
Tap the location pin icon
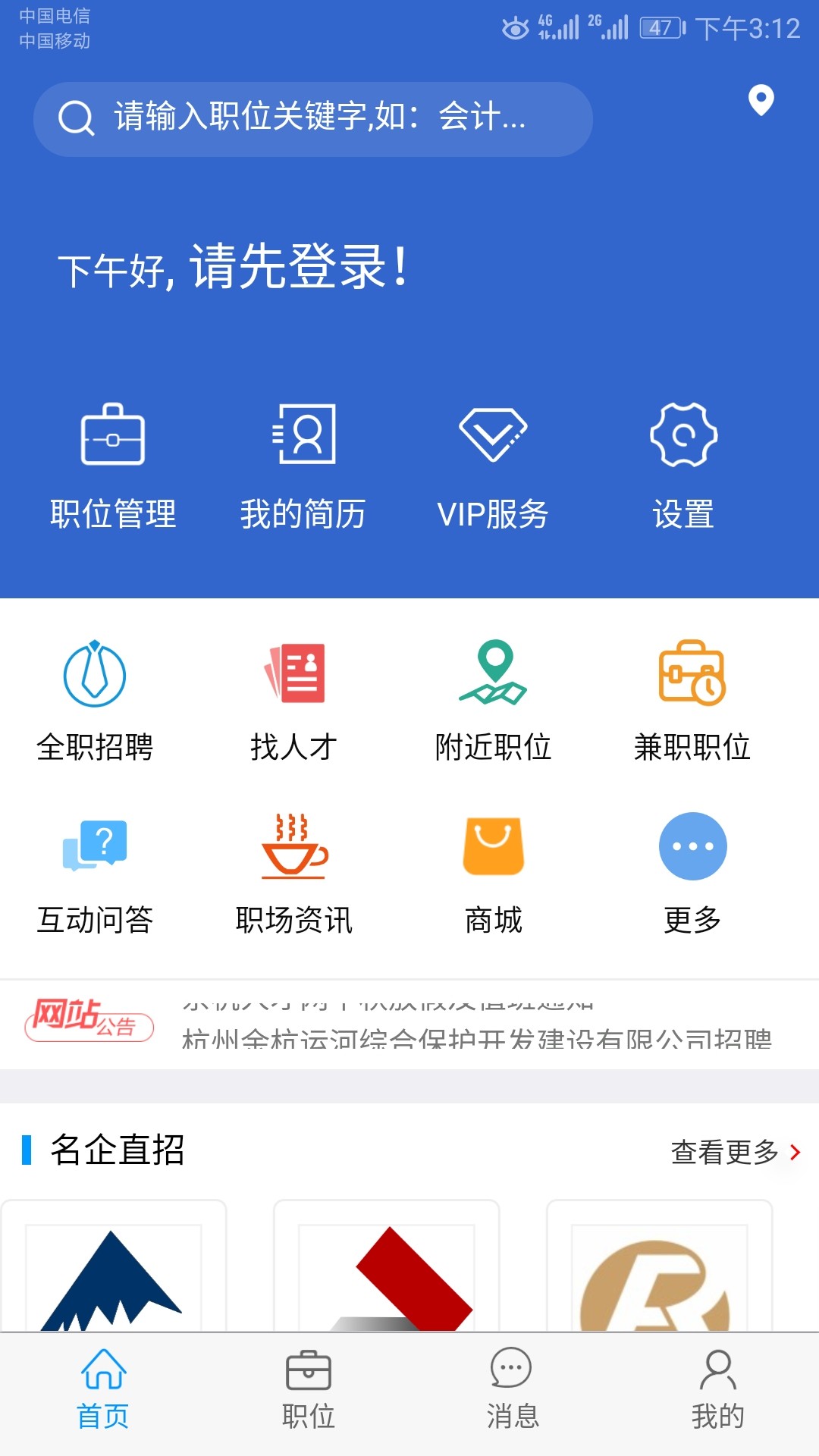point(762,99)
